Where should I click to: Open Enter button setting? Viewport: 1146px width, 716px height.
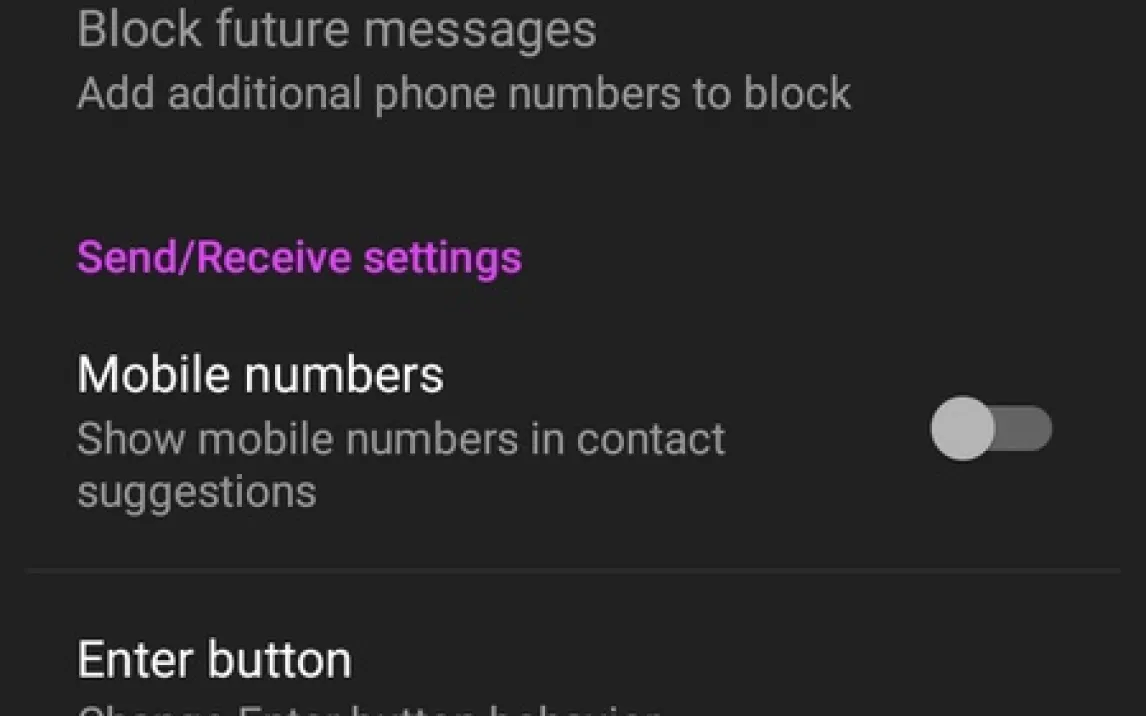pos(215,661)
